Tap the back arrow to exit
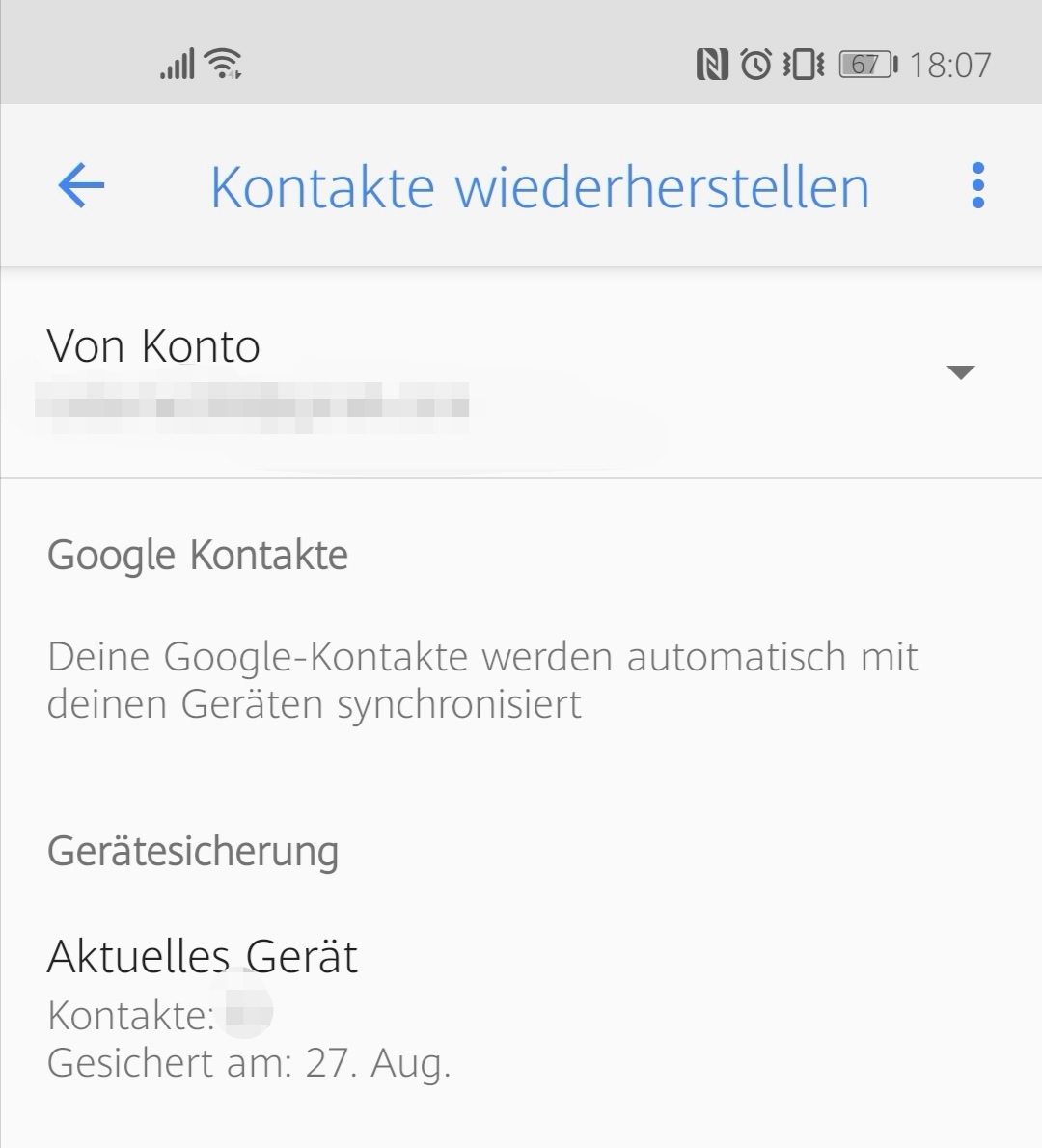The height and width of the screenshot is (1148, 1042). click(81, 185)
